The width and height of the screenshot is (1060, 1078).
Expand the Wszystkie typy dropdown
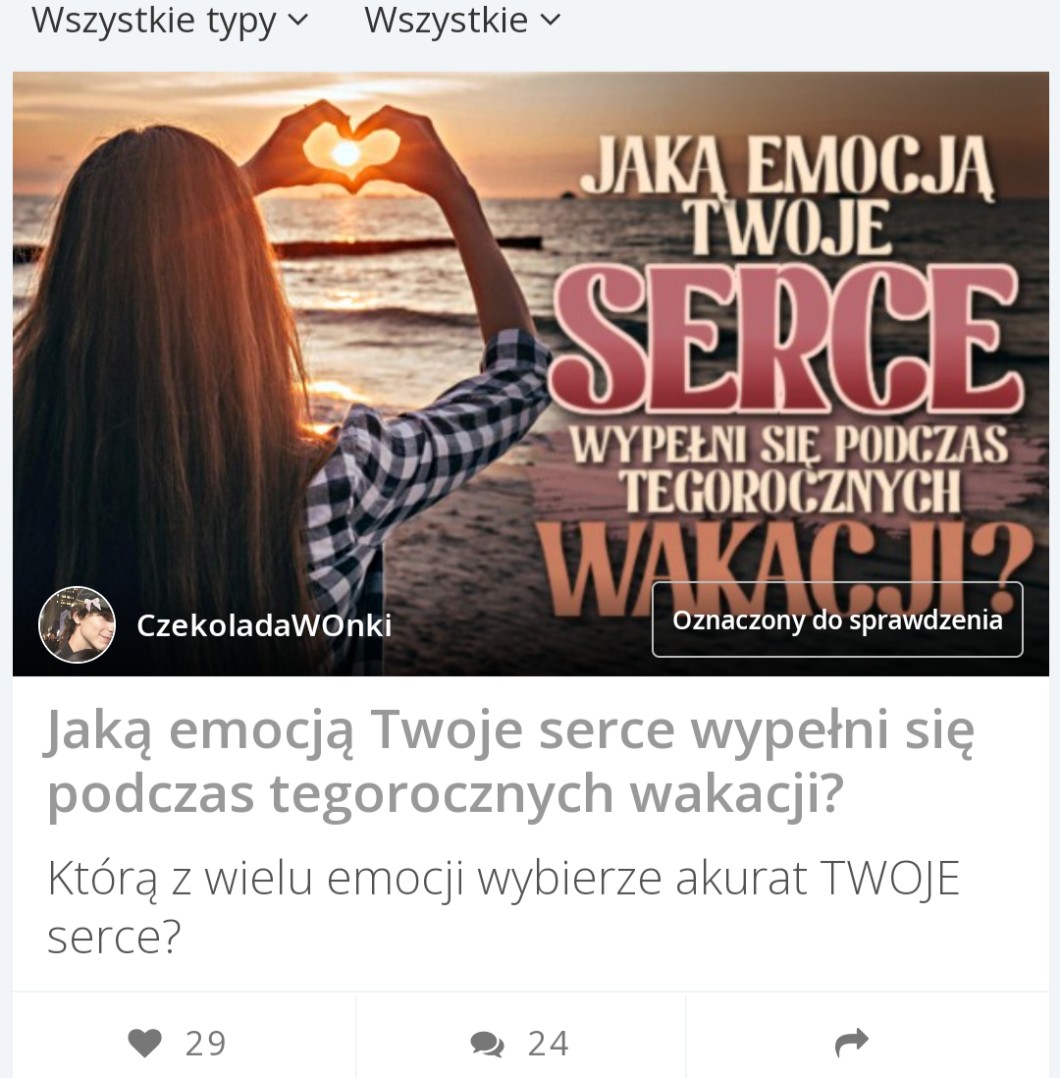(x=170, y=20)
